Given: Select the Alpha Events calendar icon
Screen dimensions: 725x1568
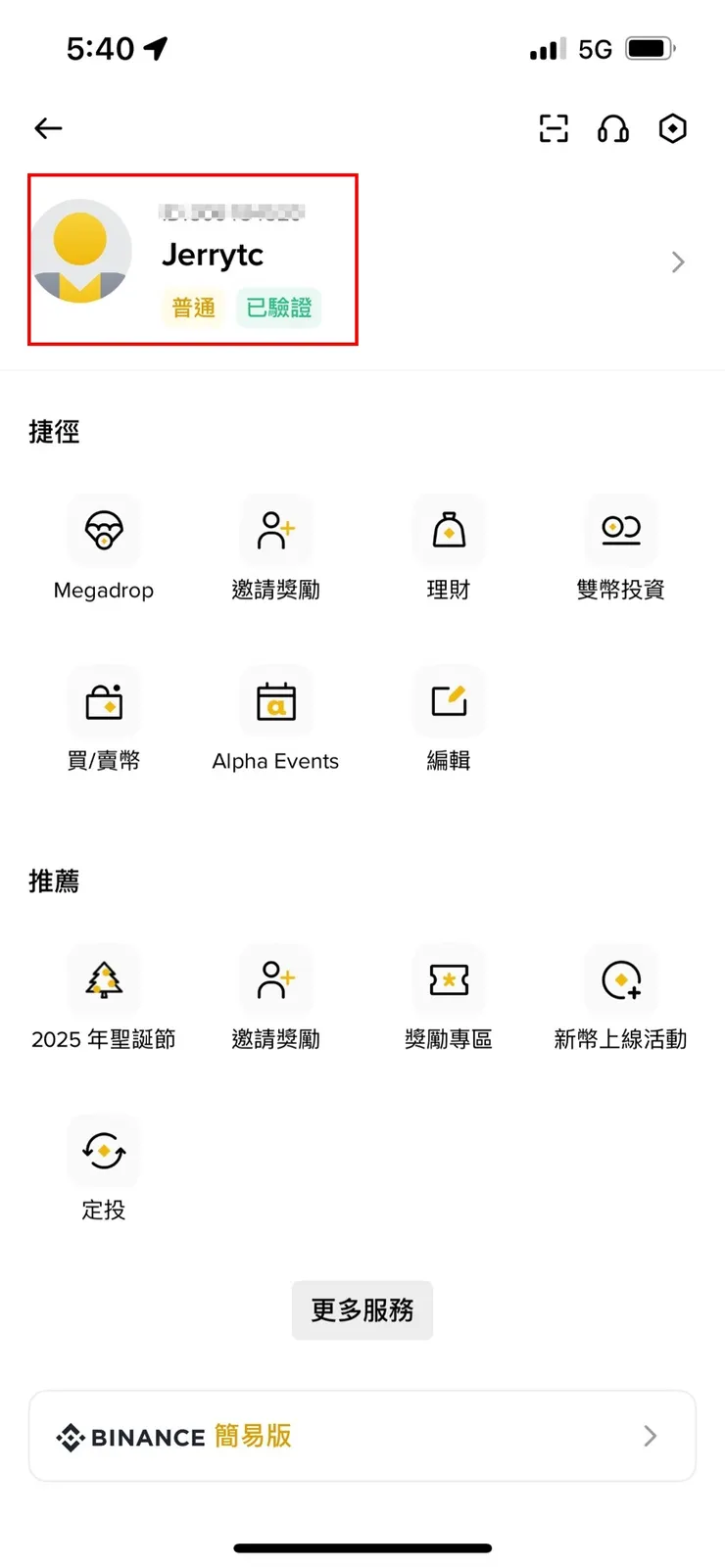Looking at the screenshot, I should click(x=275, y=701).
